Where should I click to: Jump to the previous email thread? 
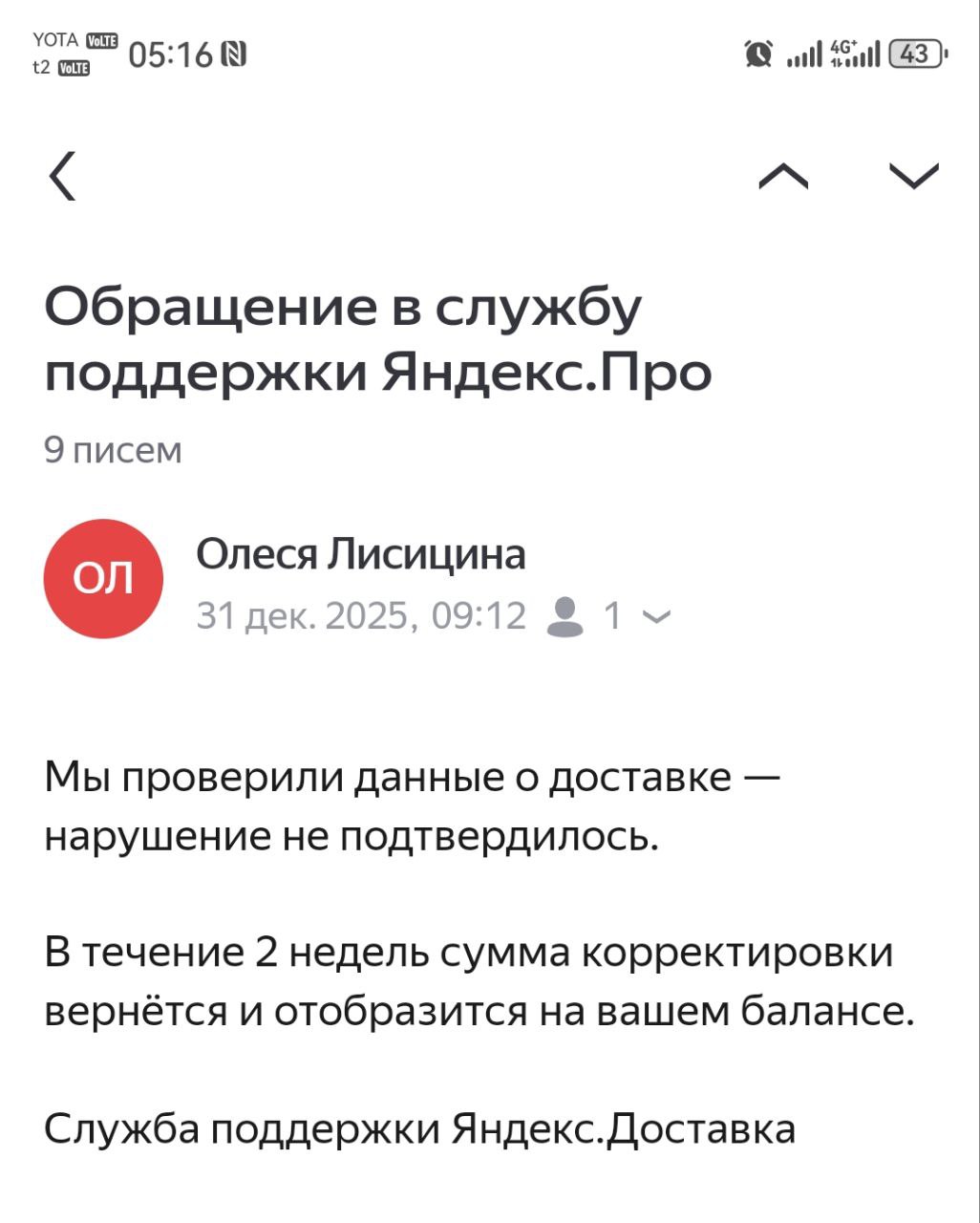tap(783, 177)
